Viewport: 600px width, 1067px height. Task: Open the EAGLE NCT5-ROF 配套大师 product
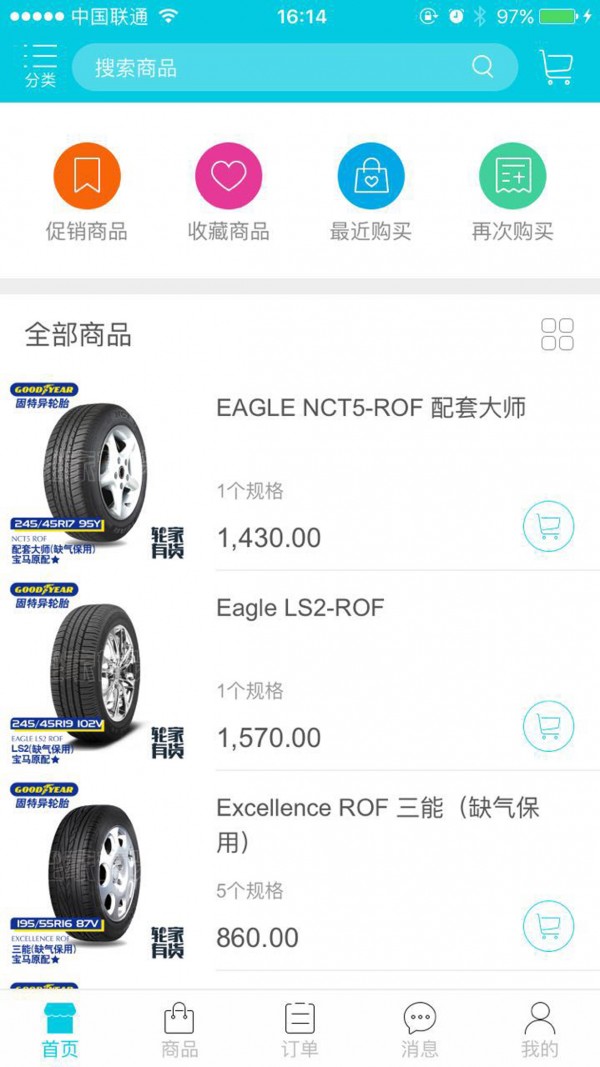[371, 408]
